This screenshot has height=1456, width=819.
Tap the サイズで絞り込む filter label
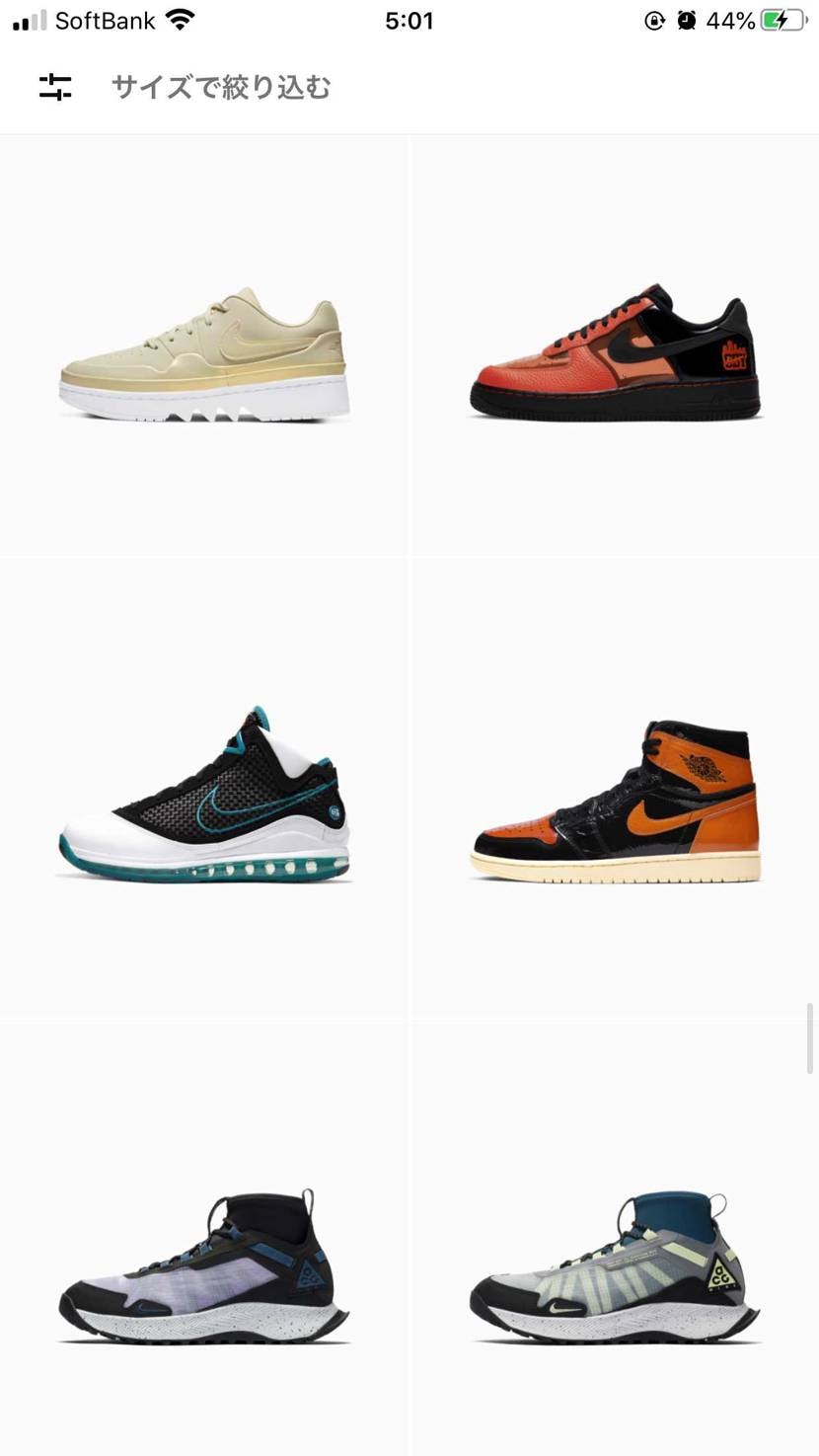(220, 87)
